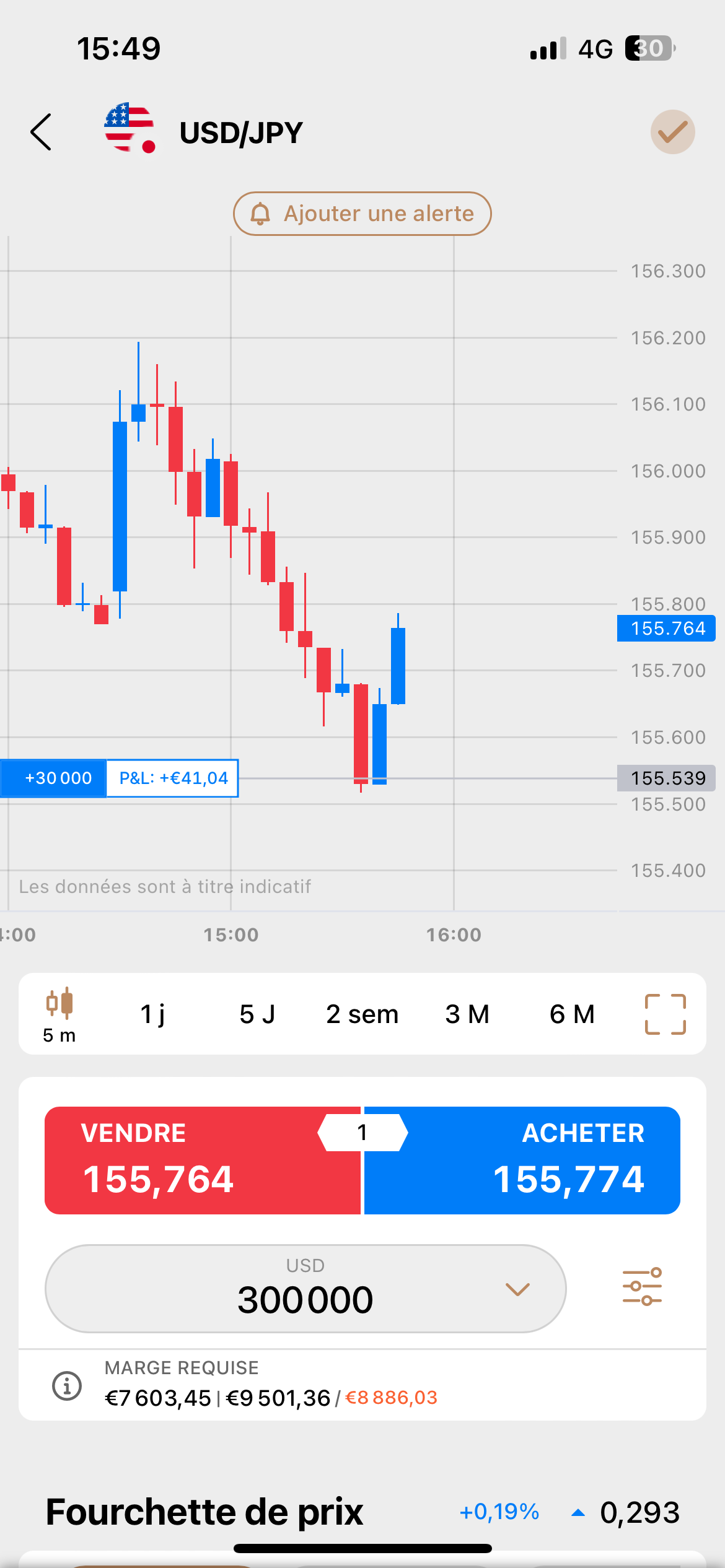725x1568 pixels.
Task: Tap the checkmark watchlist icon
Action: point(672,132)
